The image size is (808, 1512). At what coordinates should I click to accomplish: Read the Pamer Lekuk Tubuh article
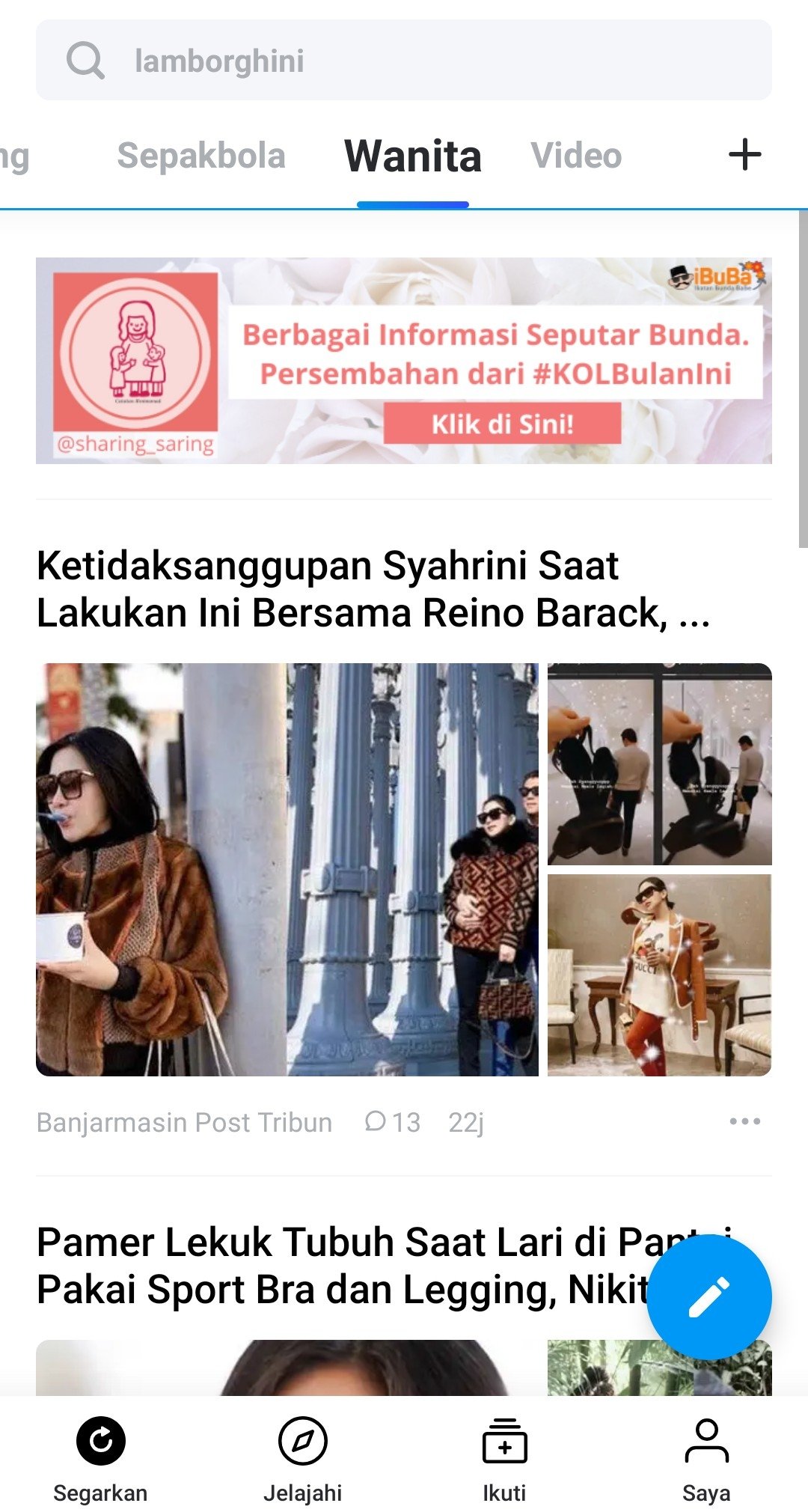(344, 1266)
